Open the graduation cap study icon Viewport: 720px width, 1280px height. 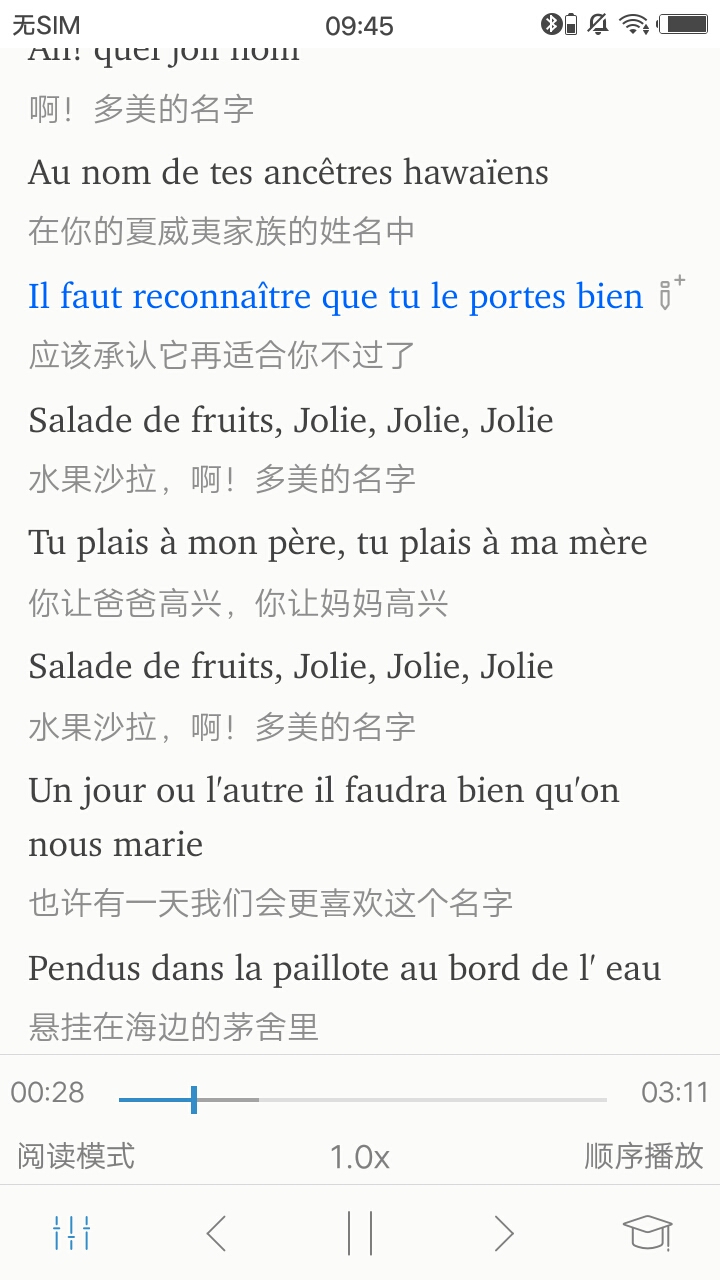[x=647, y=1233]
